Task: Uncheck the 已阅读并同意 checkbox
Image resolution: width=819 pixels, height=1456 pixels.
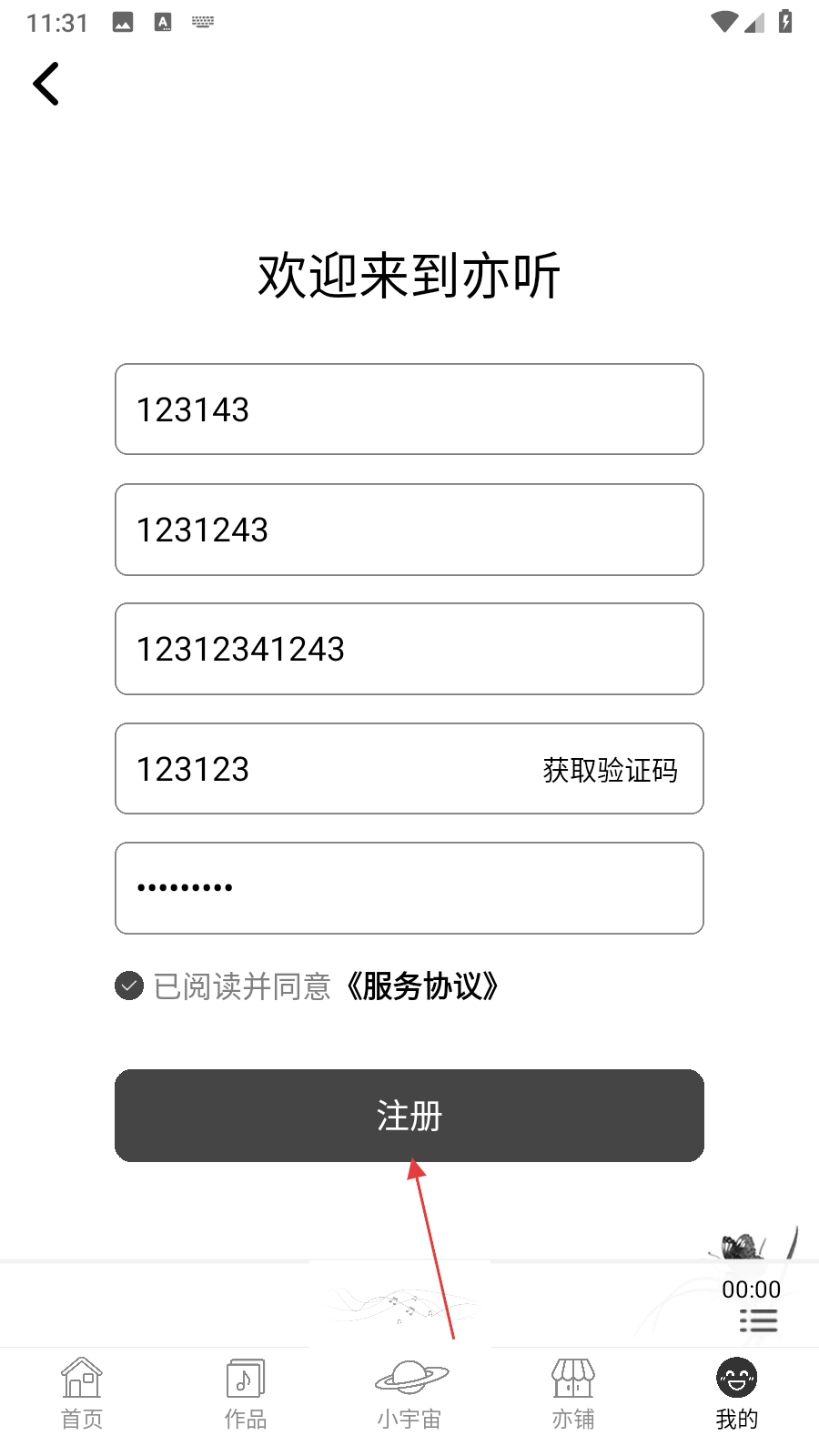Action: pos(129,986)
